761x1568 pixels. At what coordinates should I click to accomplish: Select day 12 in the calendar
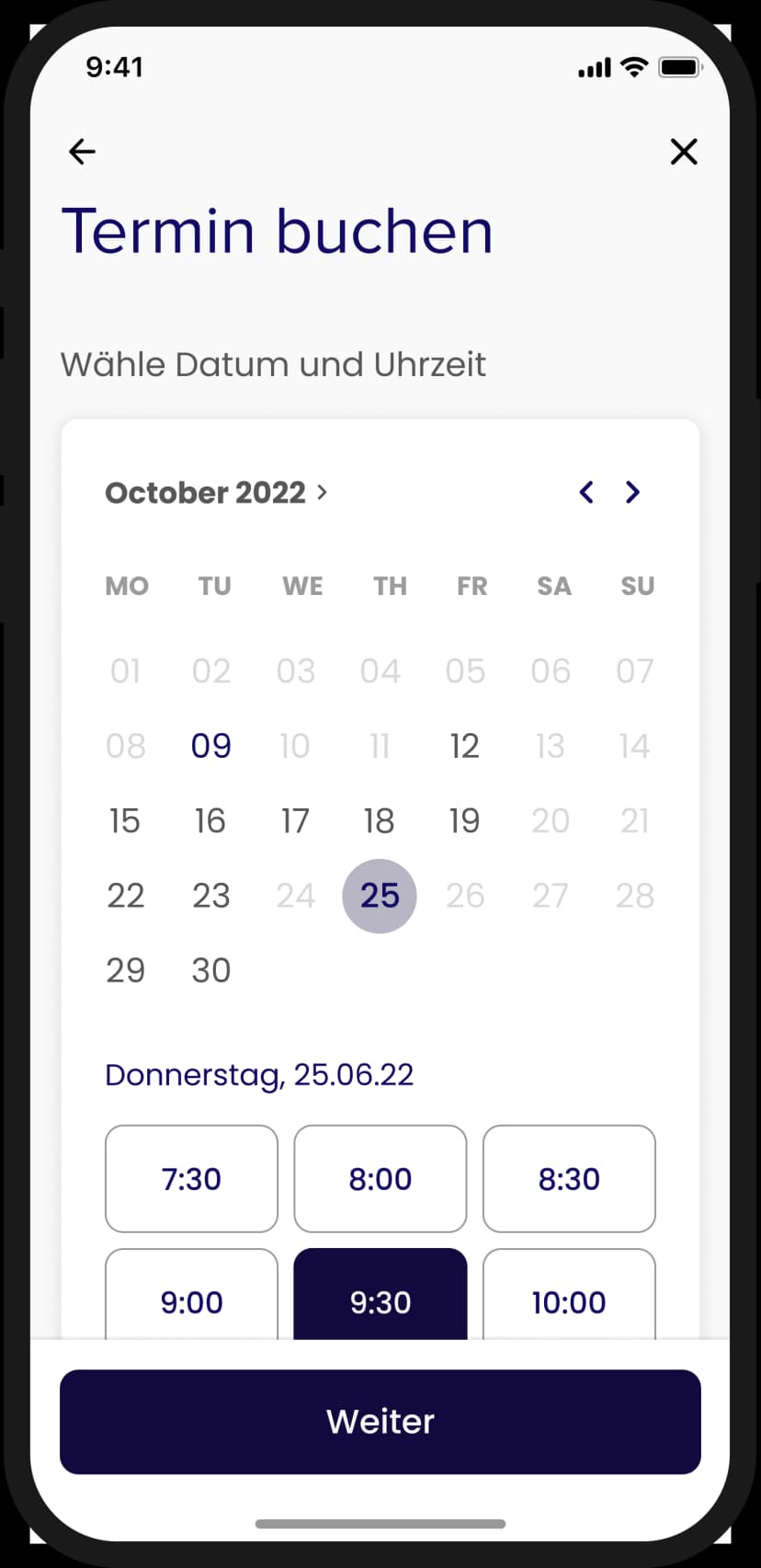(x=464, y=746)
